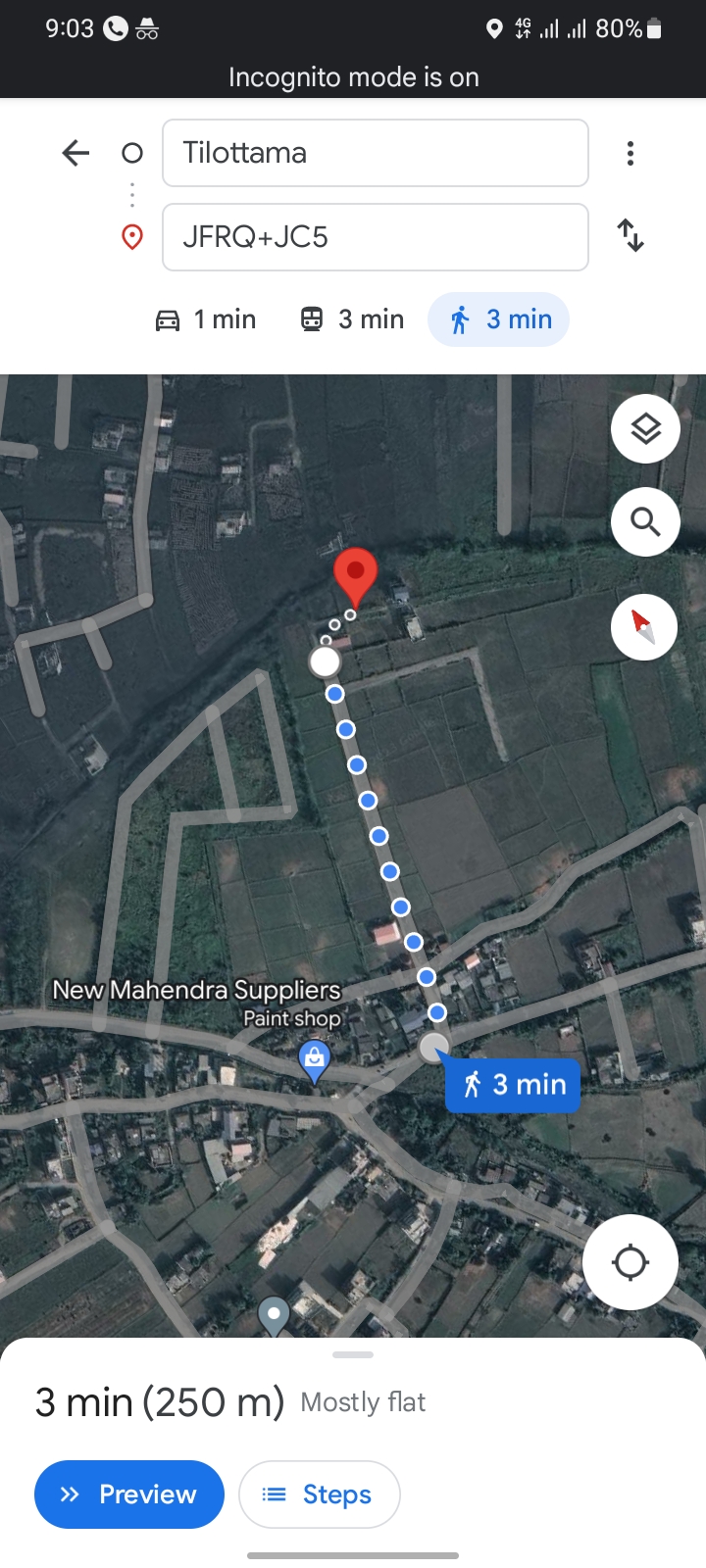Search along the route
Viewport: 706px width, 1568px height.
point(645,522)
